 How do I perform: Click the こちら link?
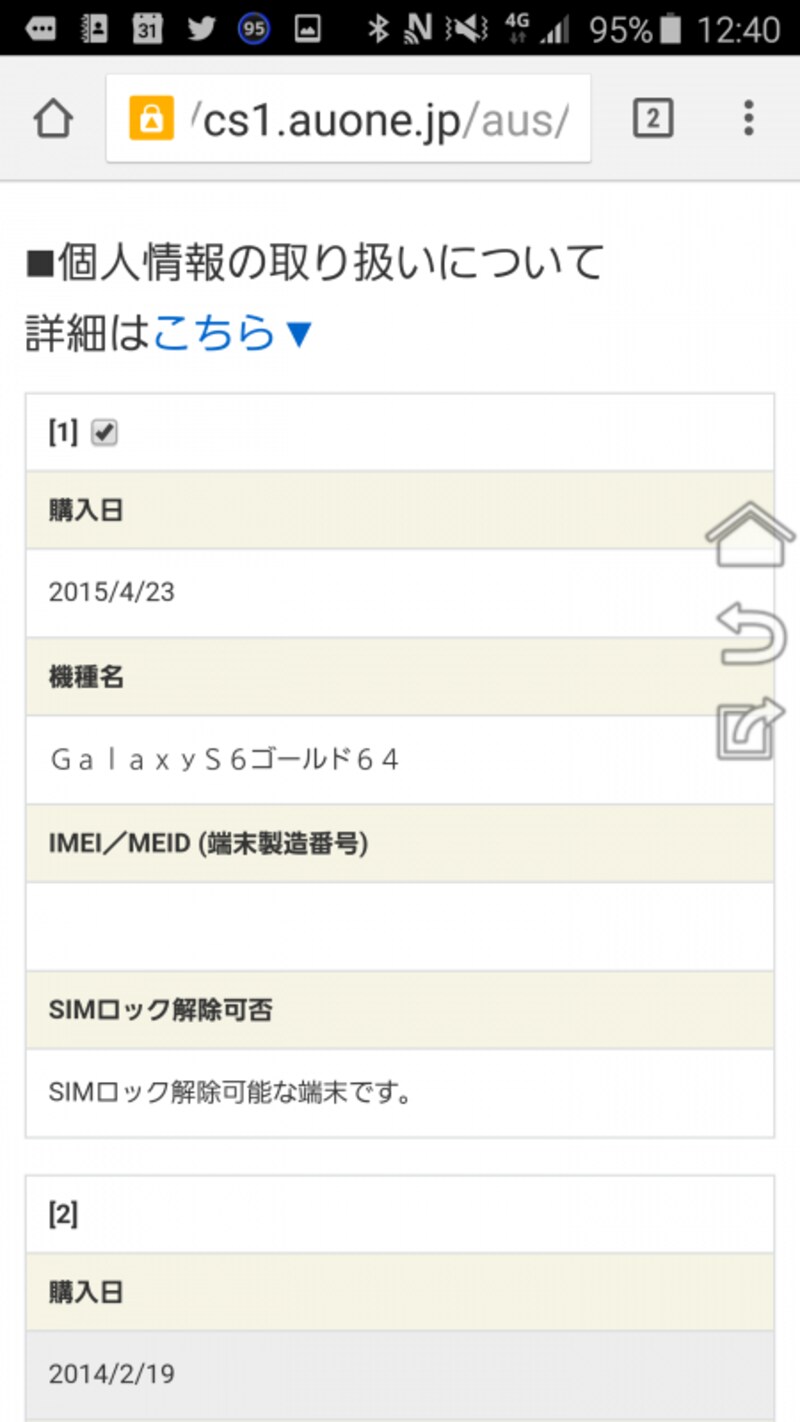215,335
